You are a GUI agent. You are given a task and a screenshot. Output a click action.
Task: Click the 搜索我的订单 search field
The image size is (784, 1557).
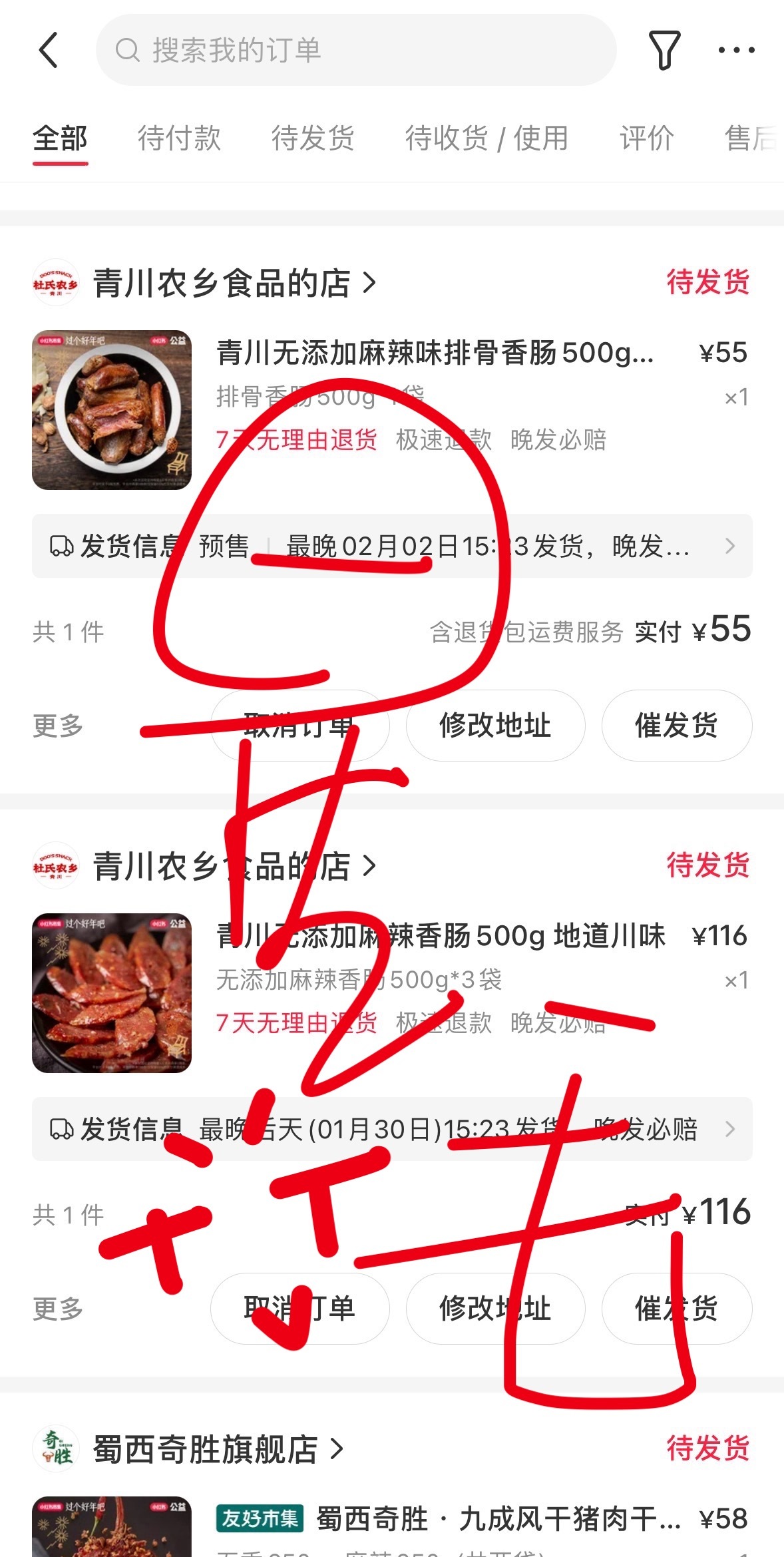click(299, 49)
